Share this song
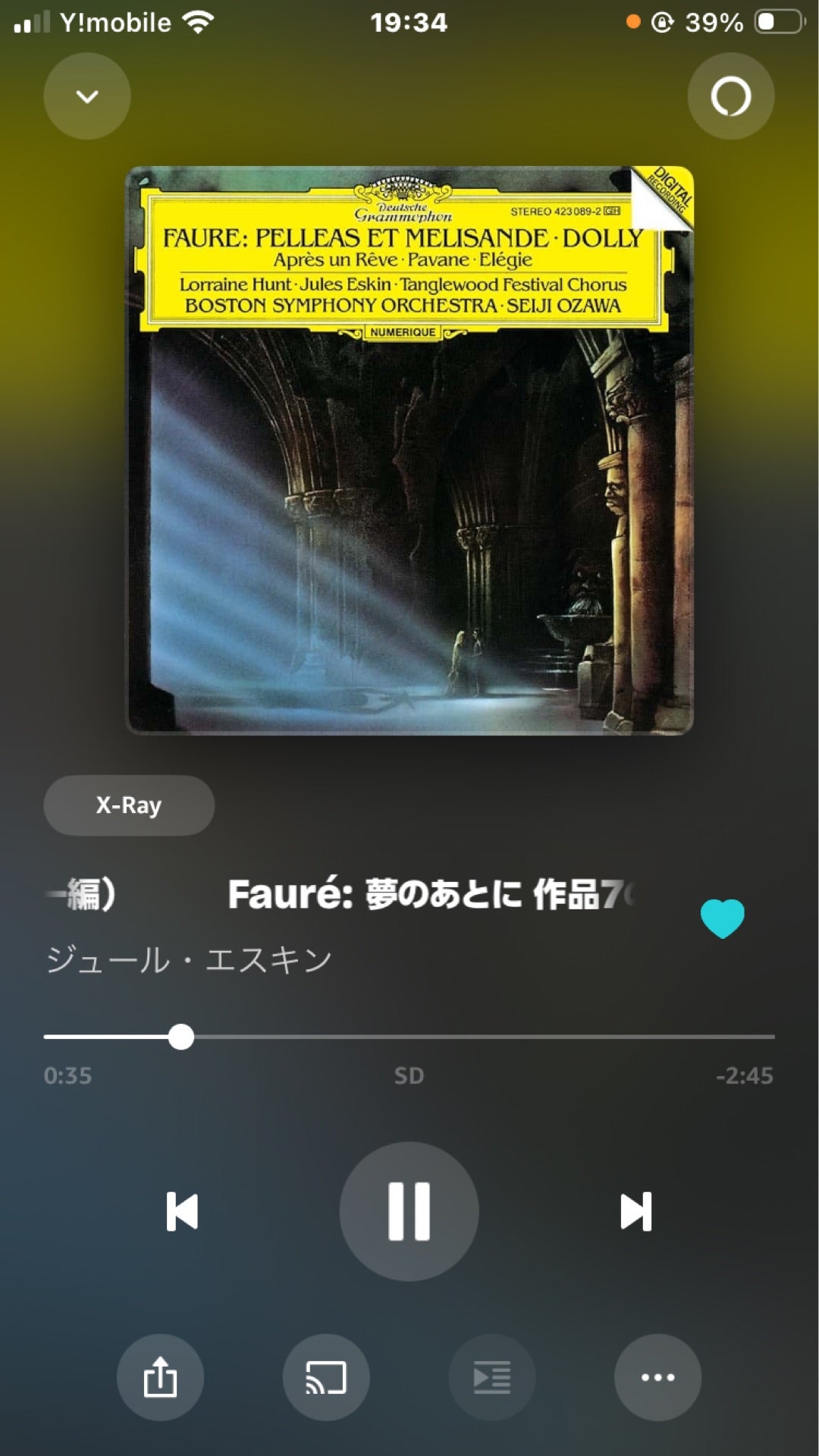Screen dimensions: 819x1456 (x=160, y=1377)
